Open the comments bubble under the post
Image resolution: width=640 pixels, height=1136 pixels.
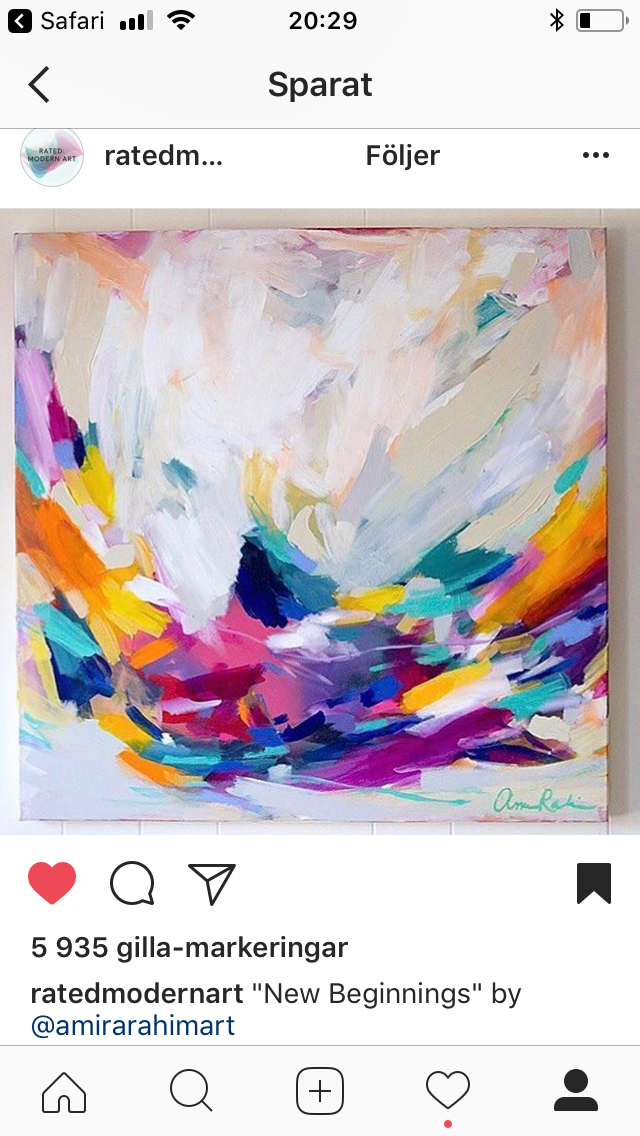coord(132,883)
